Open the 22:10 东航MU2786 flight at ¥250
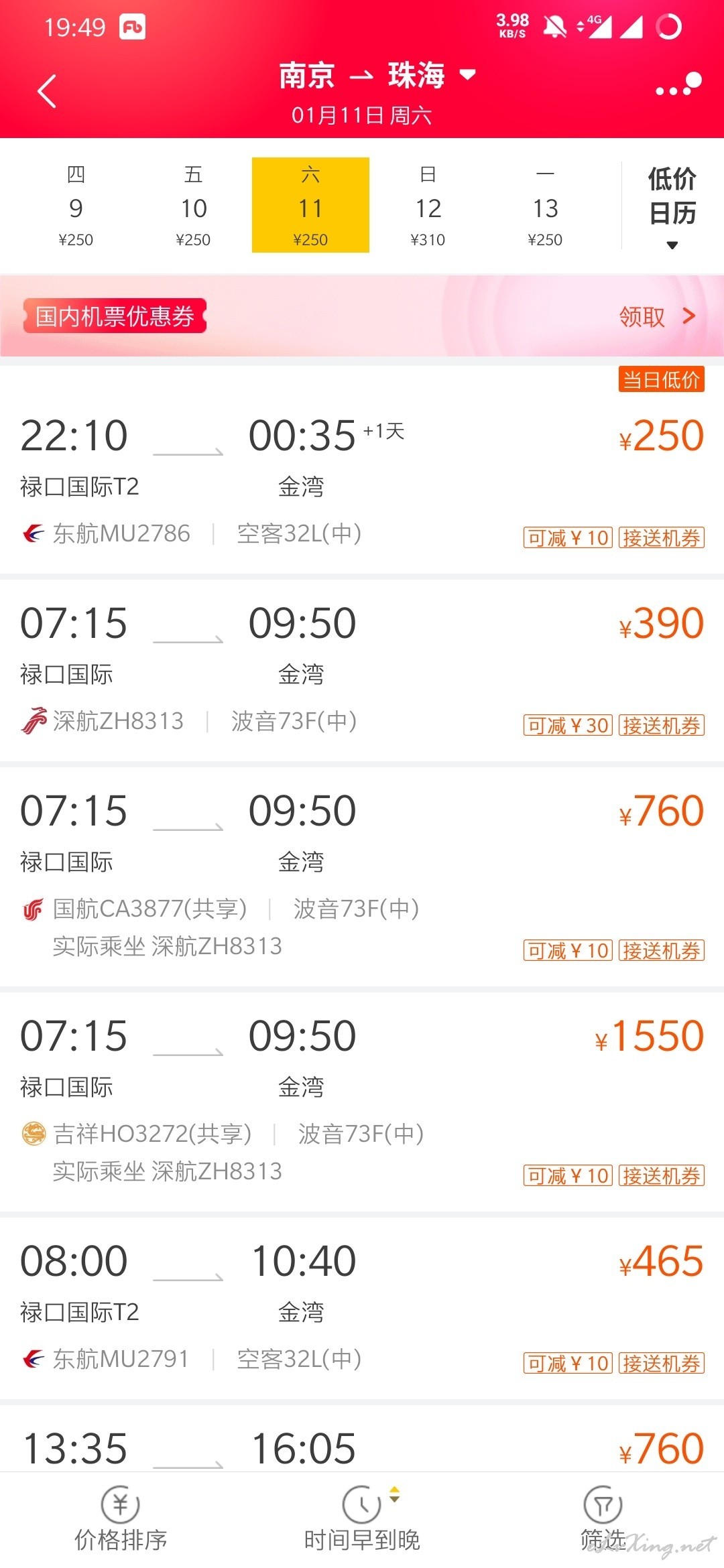Image resolution: width=724 pixels, height=1568 pixels. 362,470
